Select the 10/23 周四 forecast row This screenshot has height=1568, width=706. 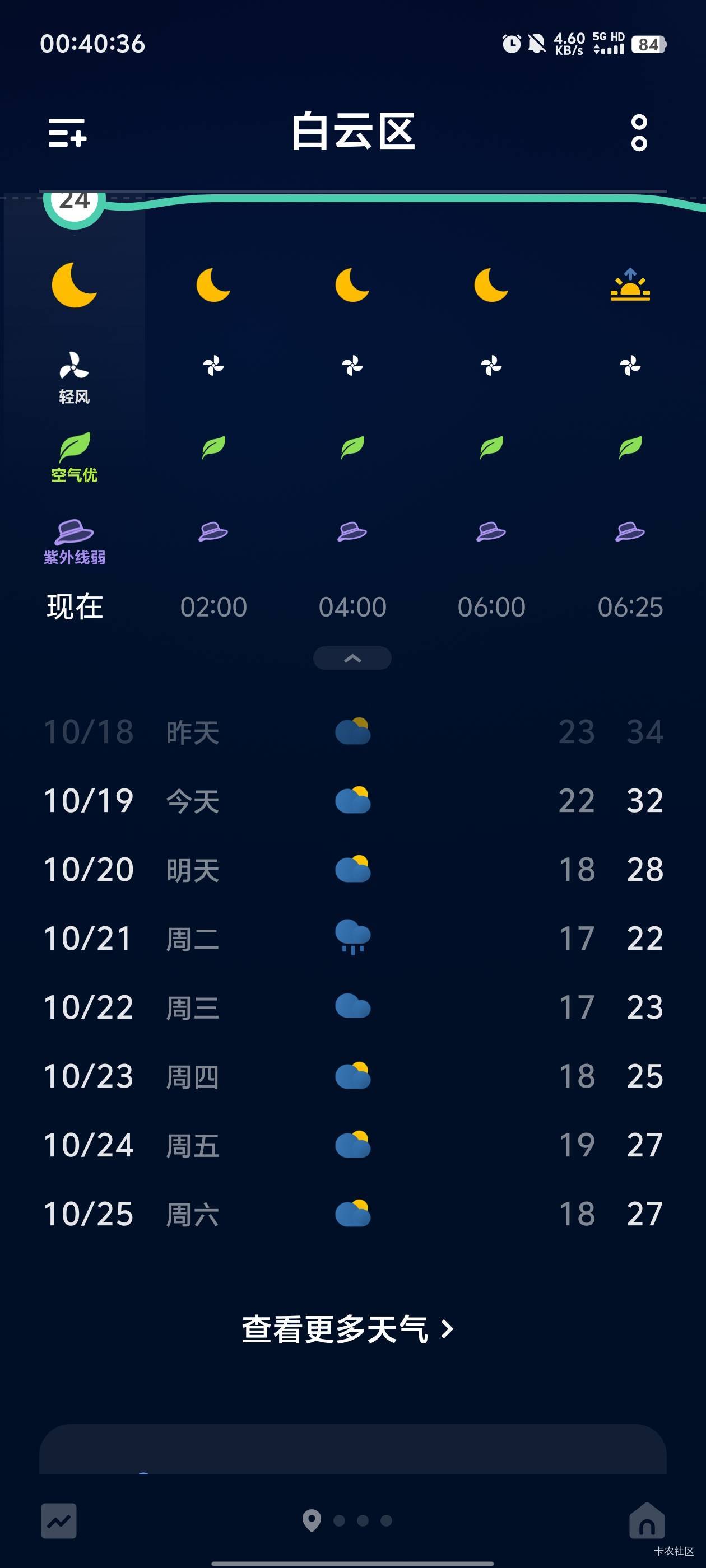click(x=352, y=1076)
